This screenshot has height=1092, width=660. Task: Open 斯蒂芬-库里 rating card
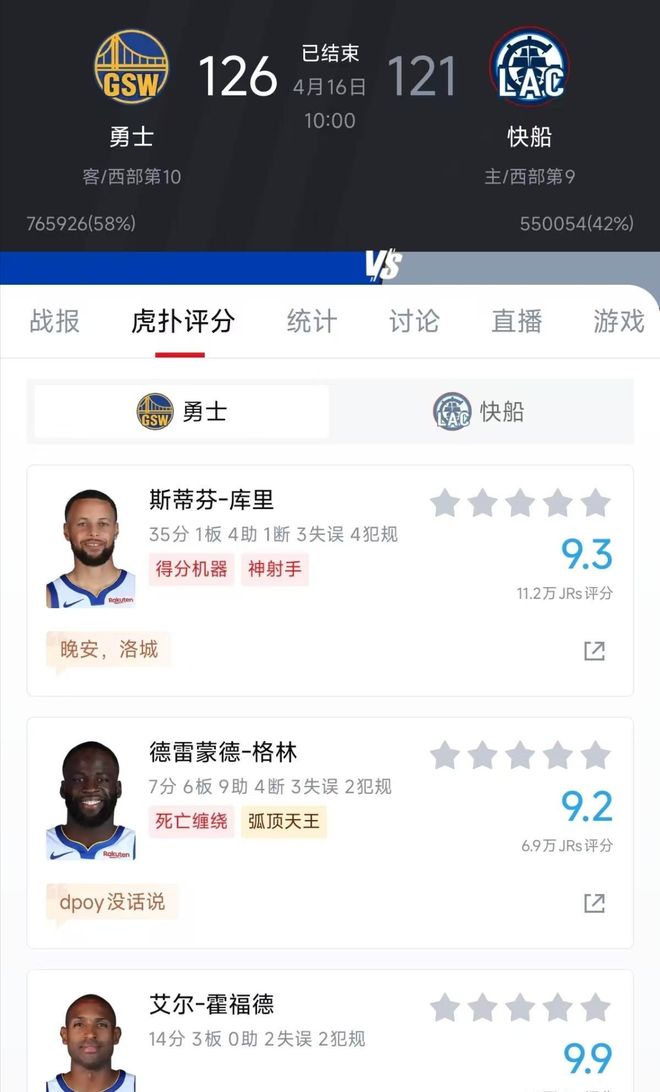click(x=211, y=500)
